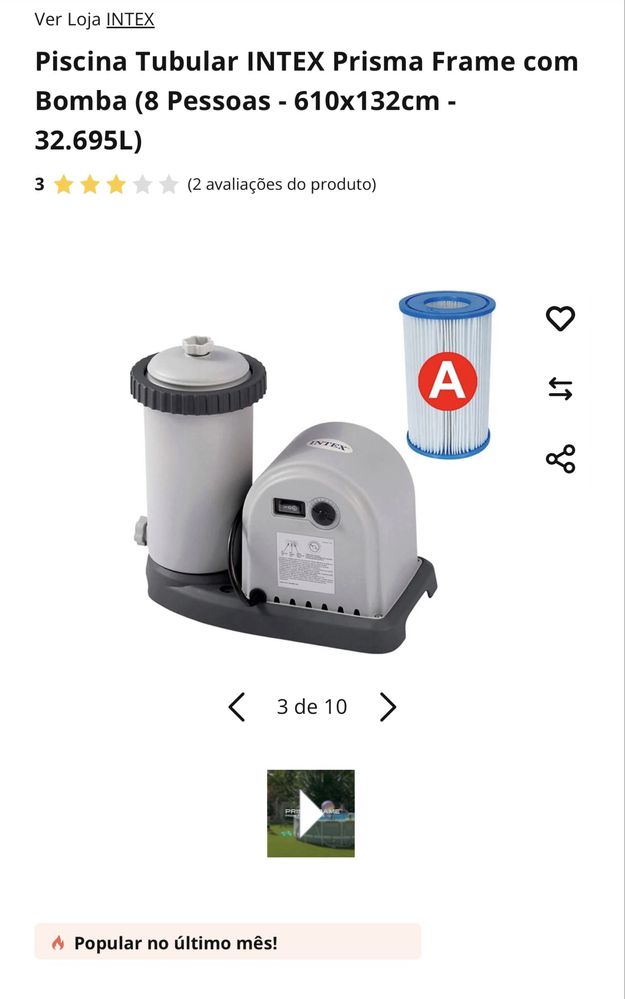625x999 pixels.
Task: Add product to favorites with heart icon
Action: click(560, 318)
